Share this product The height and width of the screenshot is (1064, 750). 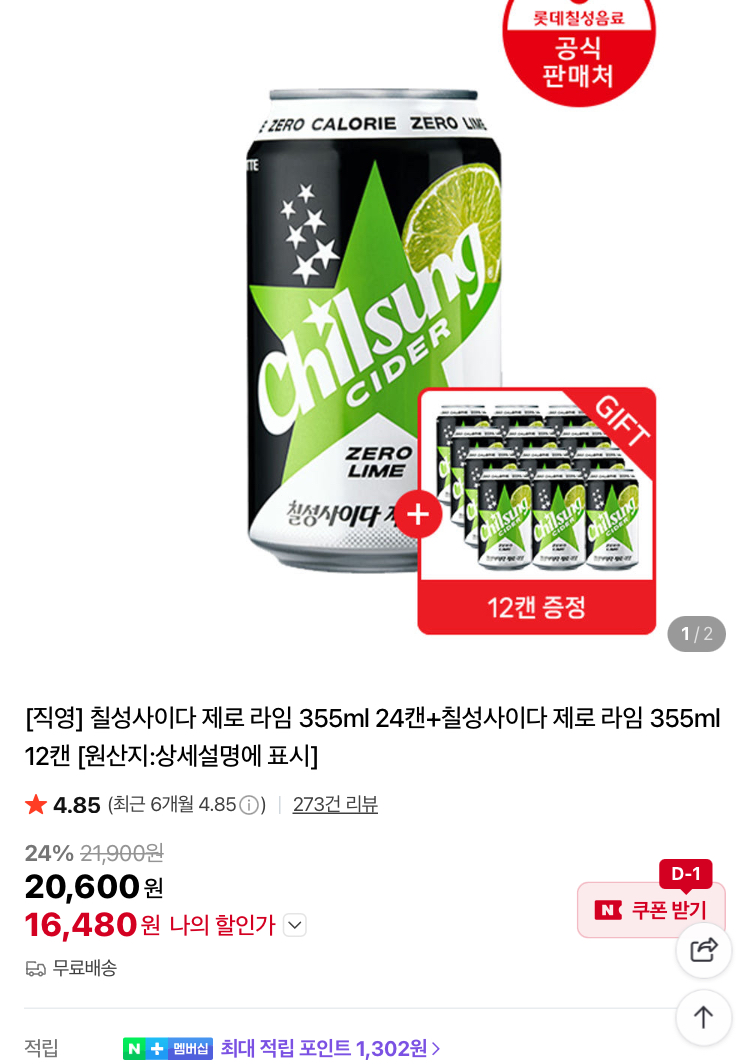coord(704,950)
